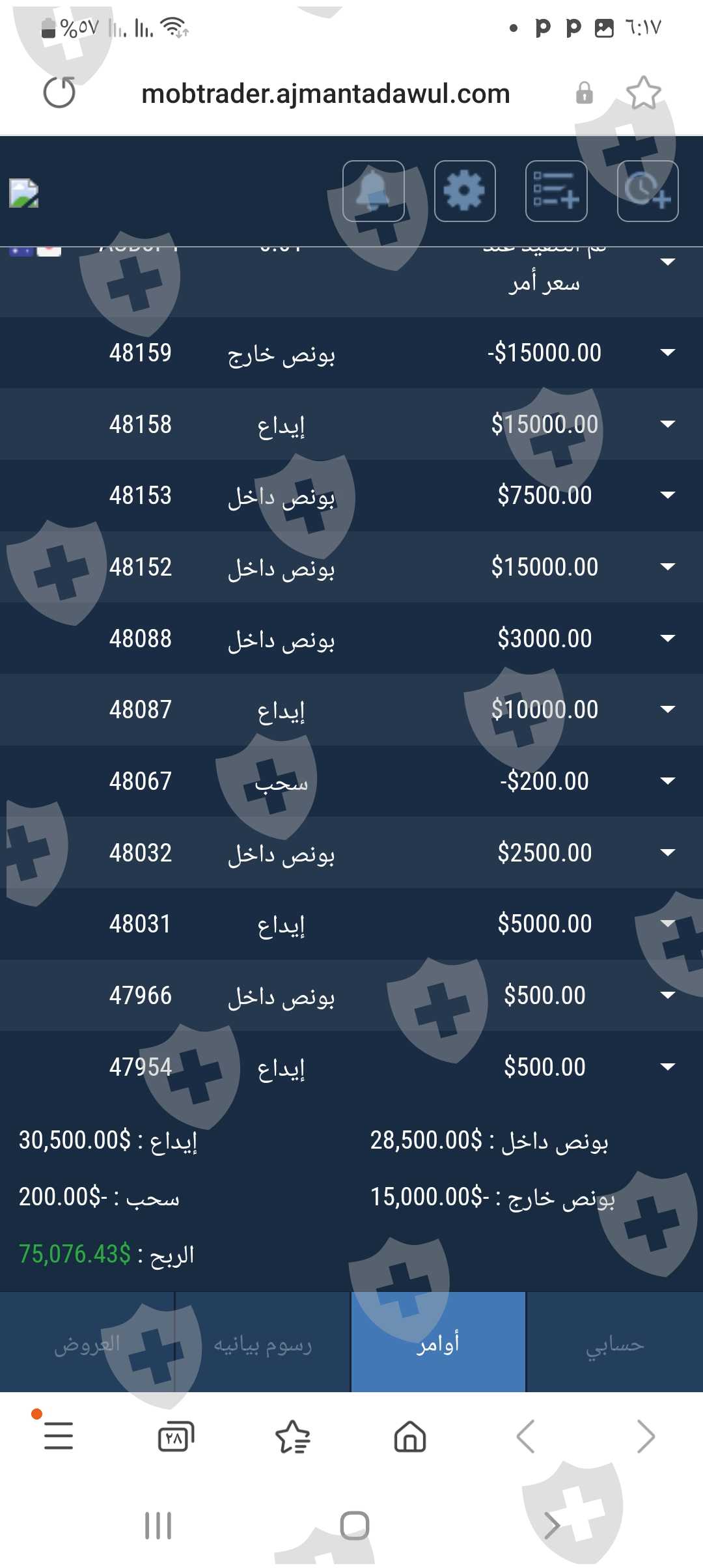This screenshot has height=1568, width=703.
Task: Expand details for transaction 48087
Action: click(667, 710)
